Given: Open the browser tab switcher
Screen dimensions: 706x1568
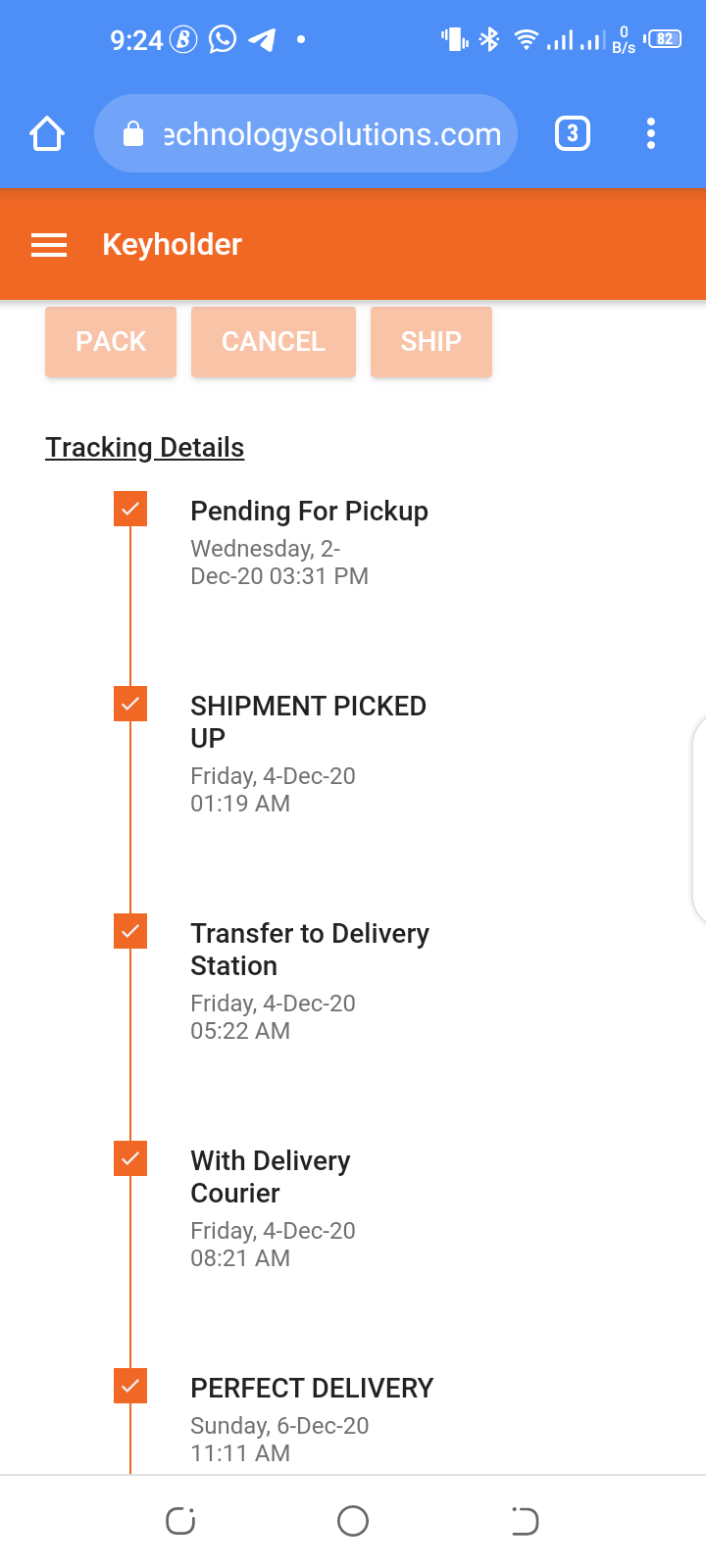Looking at the screenshot, I should click(573, 133).
